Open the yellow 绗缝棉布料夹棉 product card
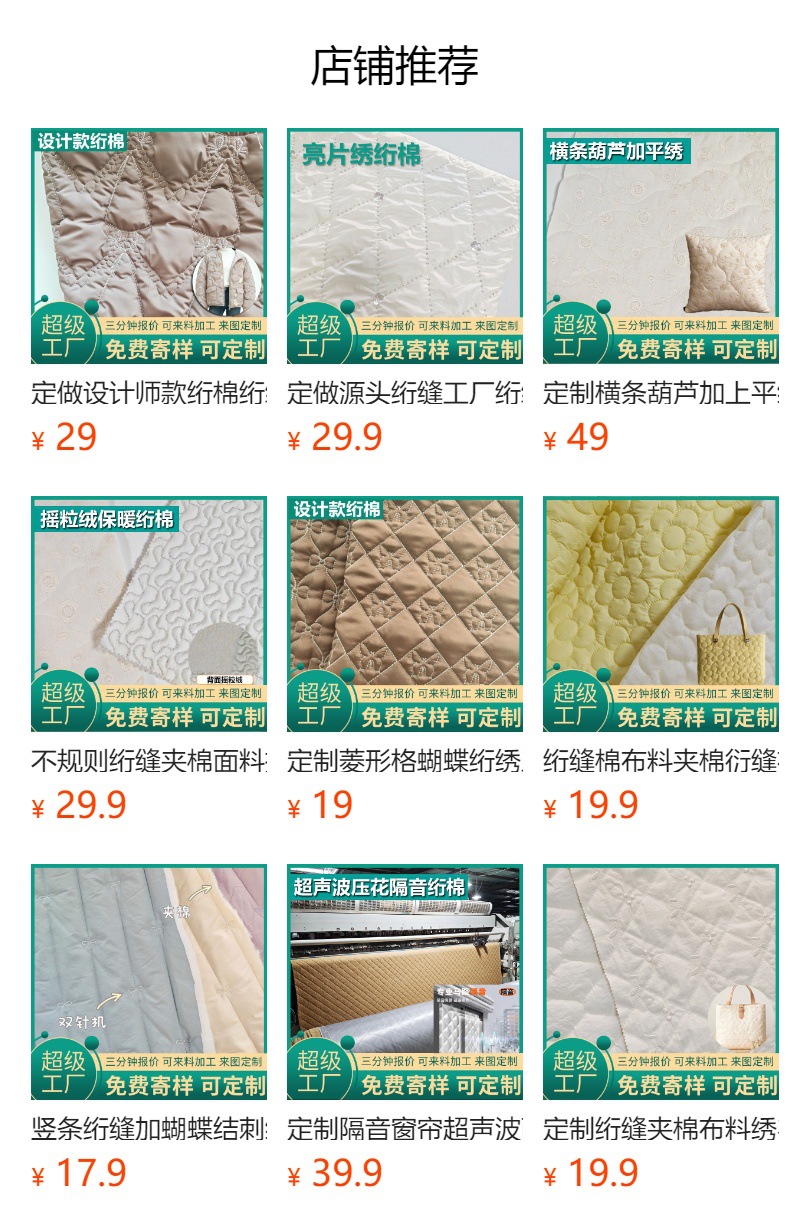Viewport: 790px width, 1232px height. (660, 614)
